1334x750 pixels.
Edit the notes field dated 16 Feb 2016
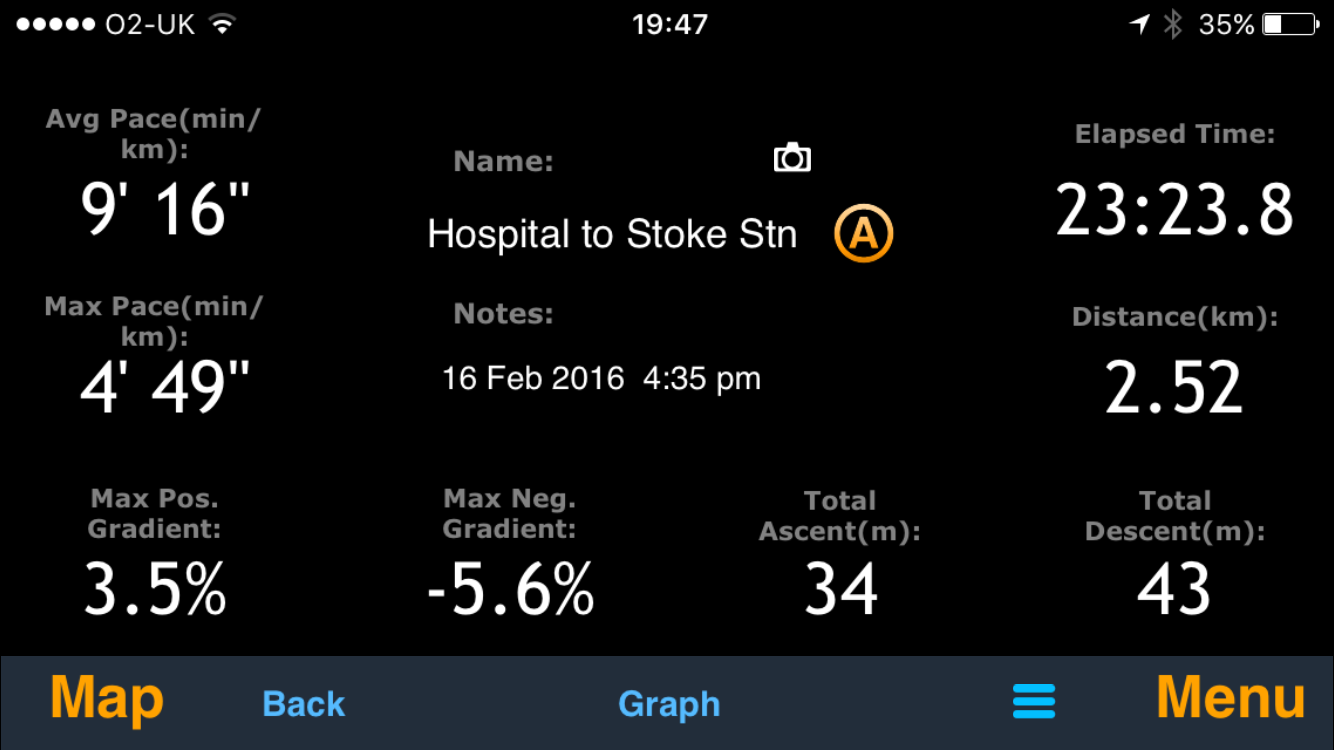601,379
